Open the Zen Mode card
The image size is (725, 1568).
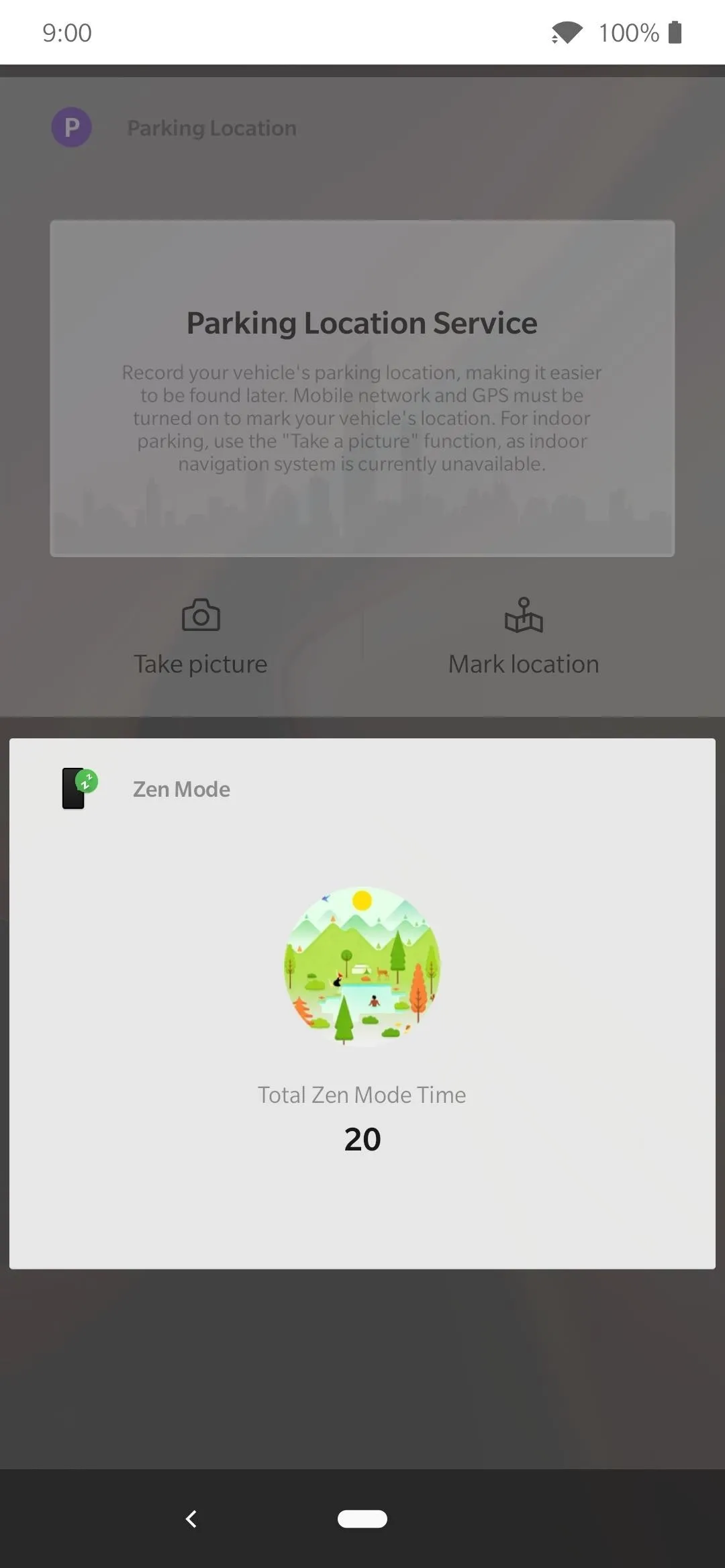pos(362,1003)
